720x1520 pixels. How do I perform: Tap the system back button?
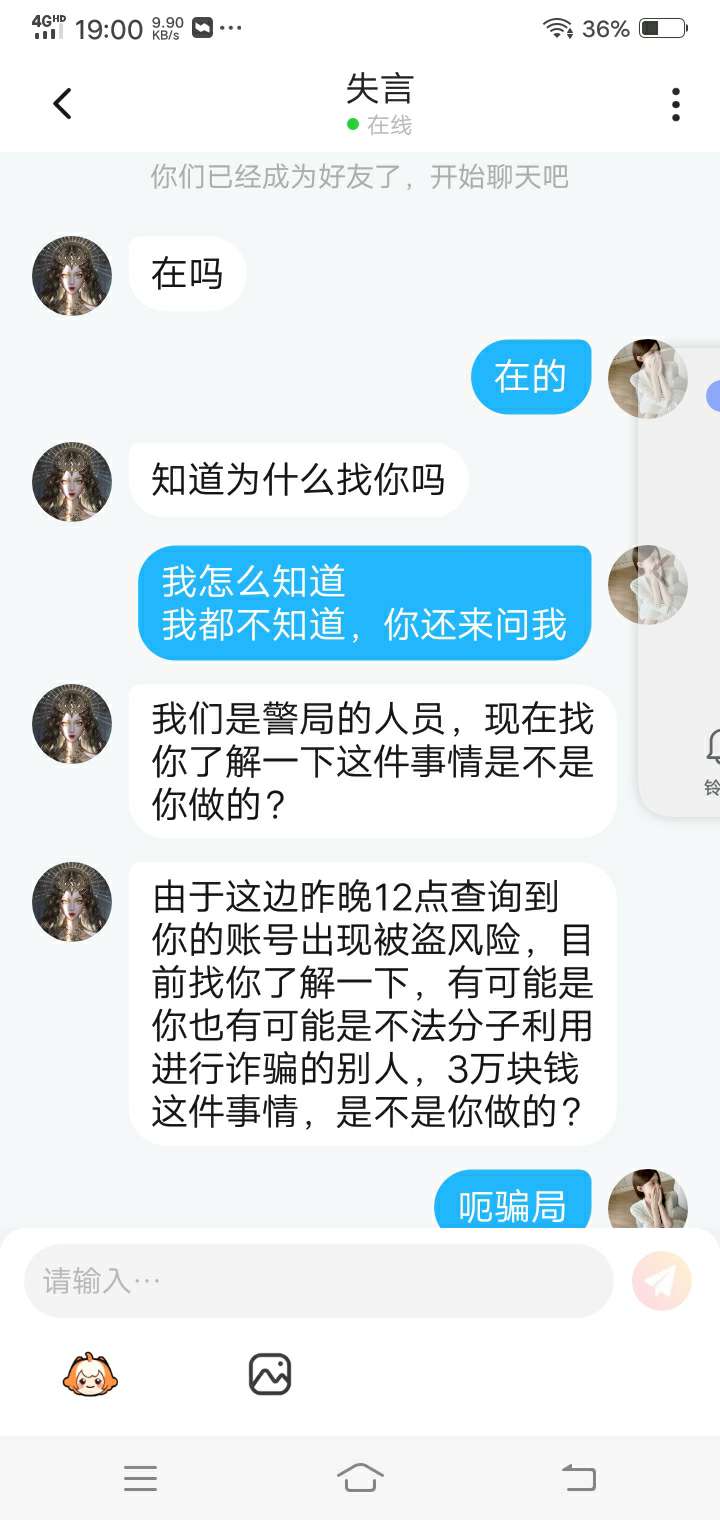click(578, 1477)
